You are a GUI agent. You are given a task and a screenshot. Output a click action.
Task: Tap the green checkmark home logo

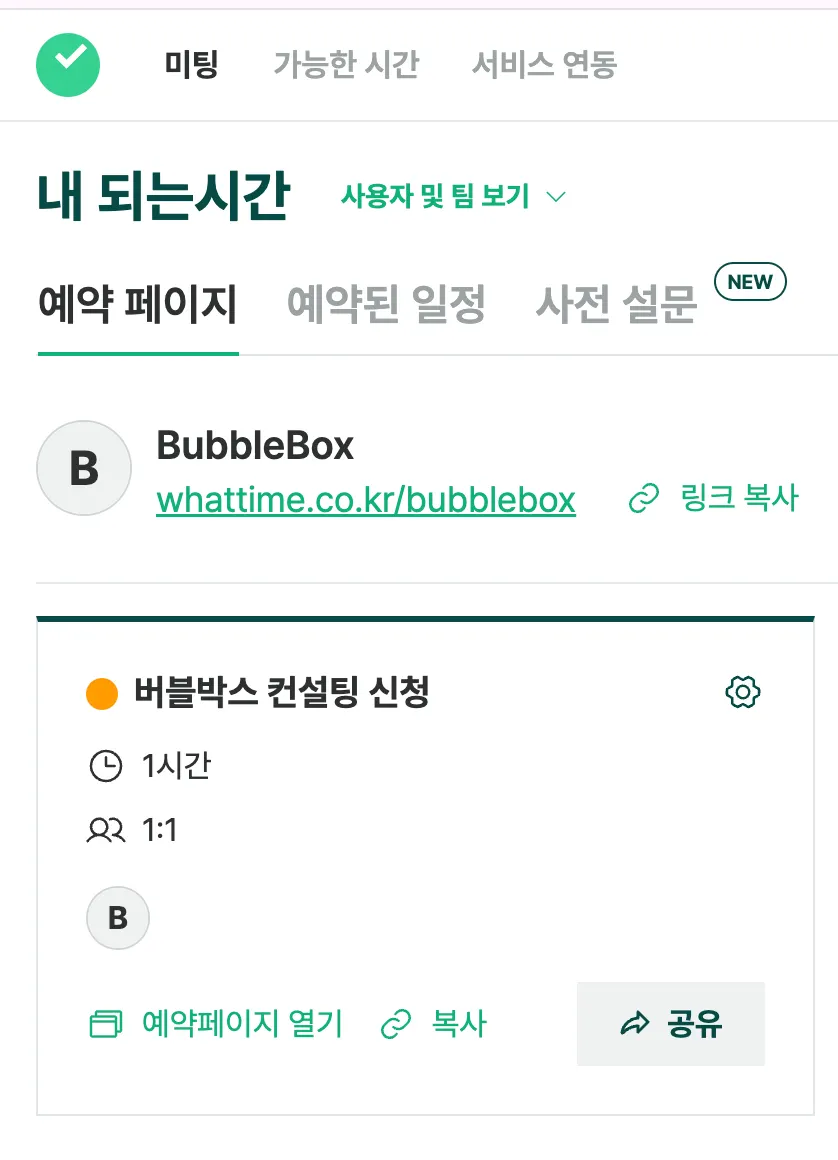click(x=68, y=65)
